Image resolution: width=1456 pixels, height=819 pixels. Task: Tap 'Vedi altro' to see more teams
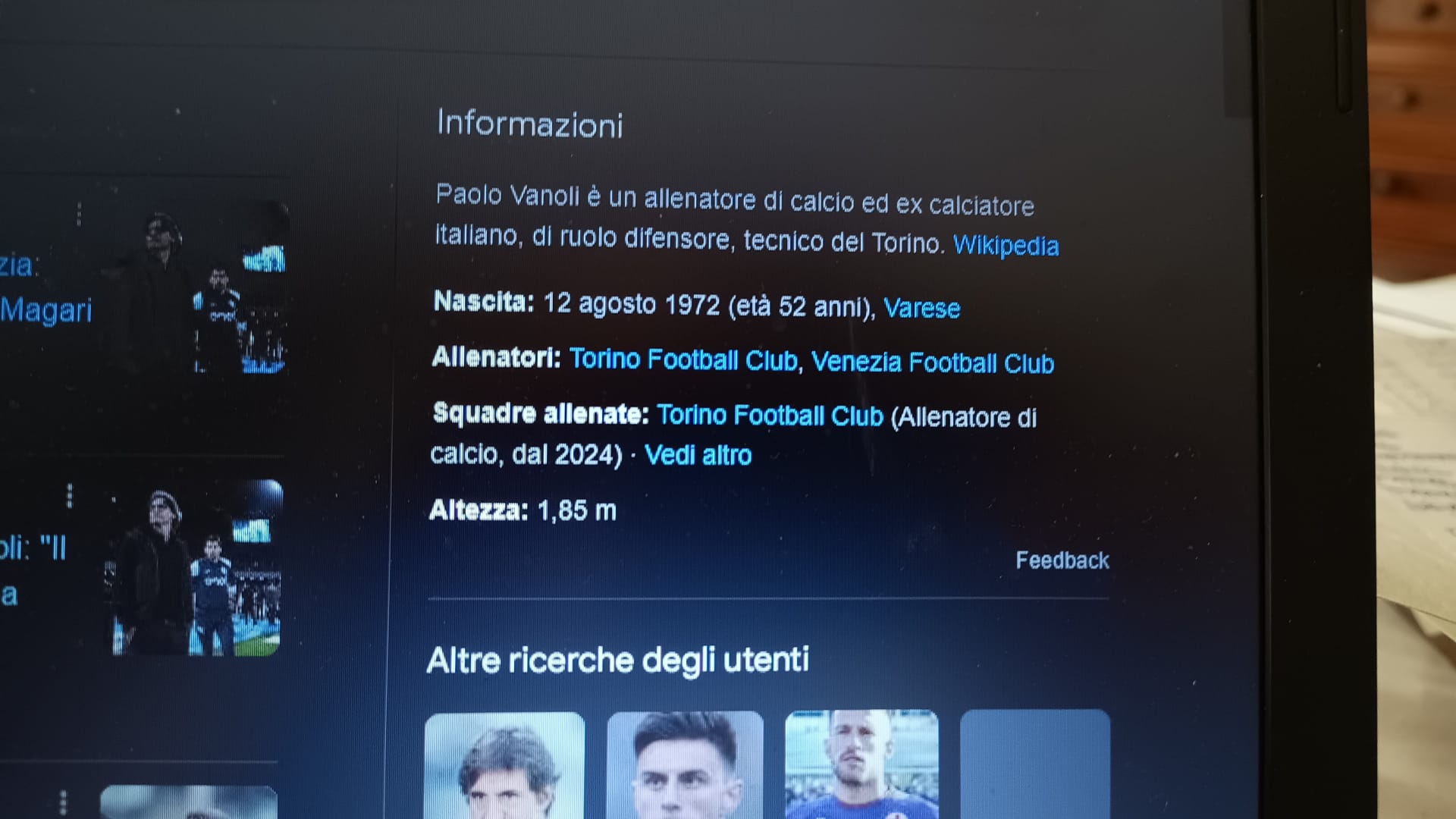tap(698, 455)
